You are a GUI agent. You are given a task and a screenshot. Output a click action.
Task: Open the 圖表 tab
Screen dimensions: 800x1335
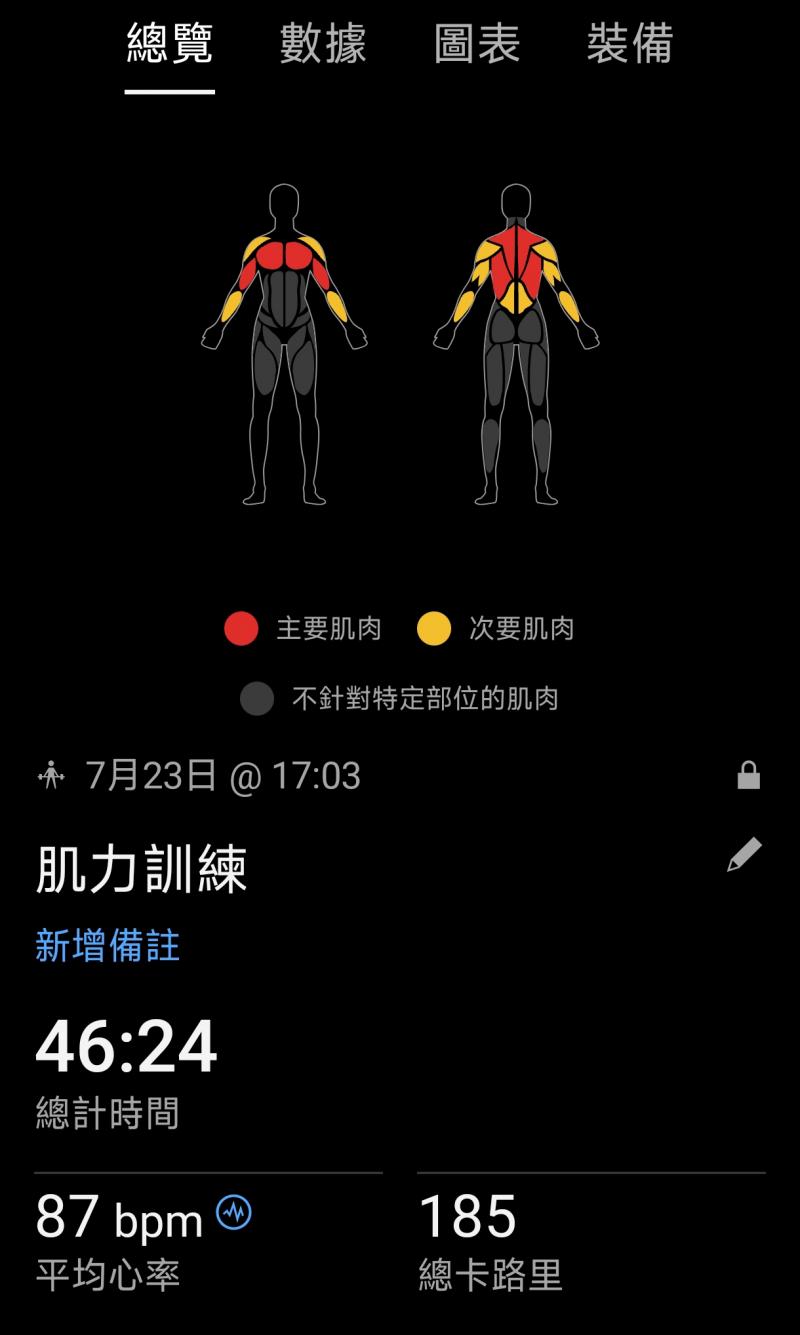pyautogui.click(x=476, y=45)
